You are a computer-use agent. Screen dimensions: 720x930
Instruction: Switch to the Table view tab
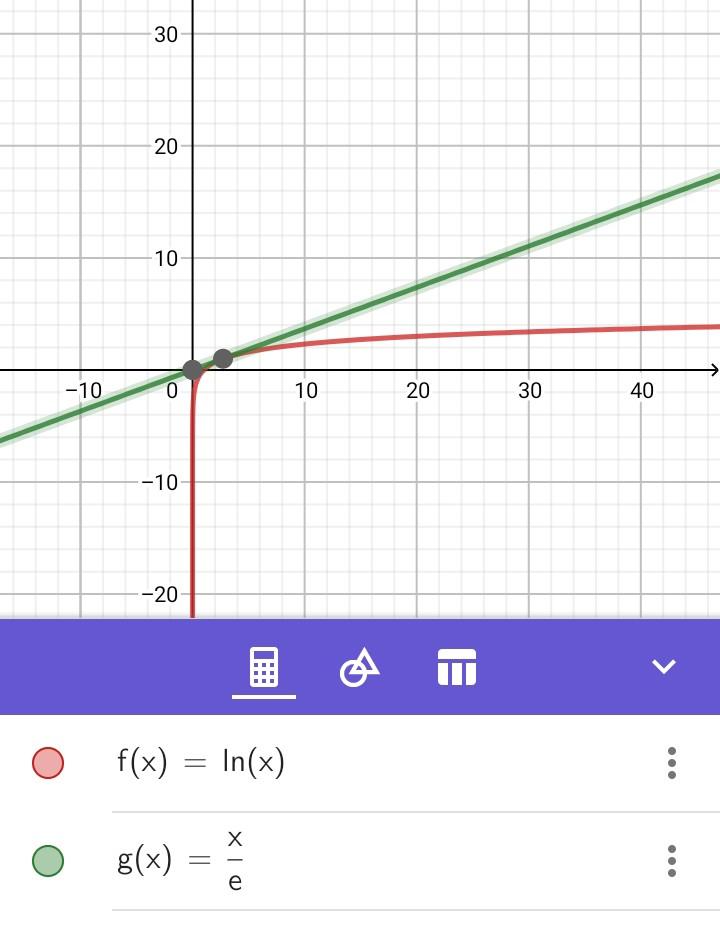coord(457,667)
